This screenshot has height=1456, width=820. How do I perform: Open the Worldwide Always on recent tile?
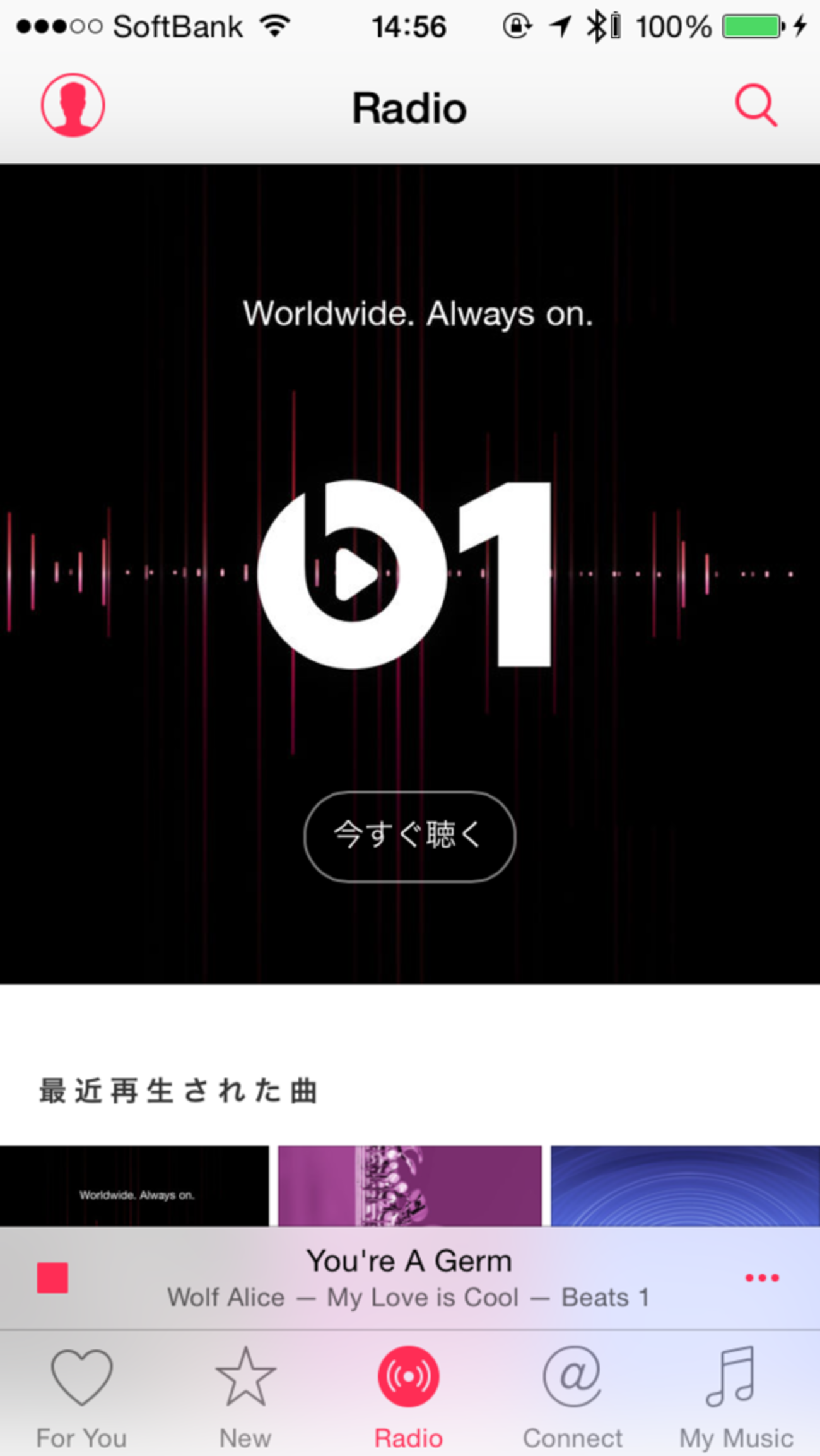[x=134, y=1187]
